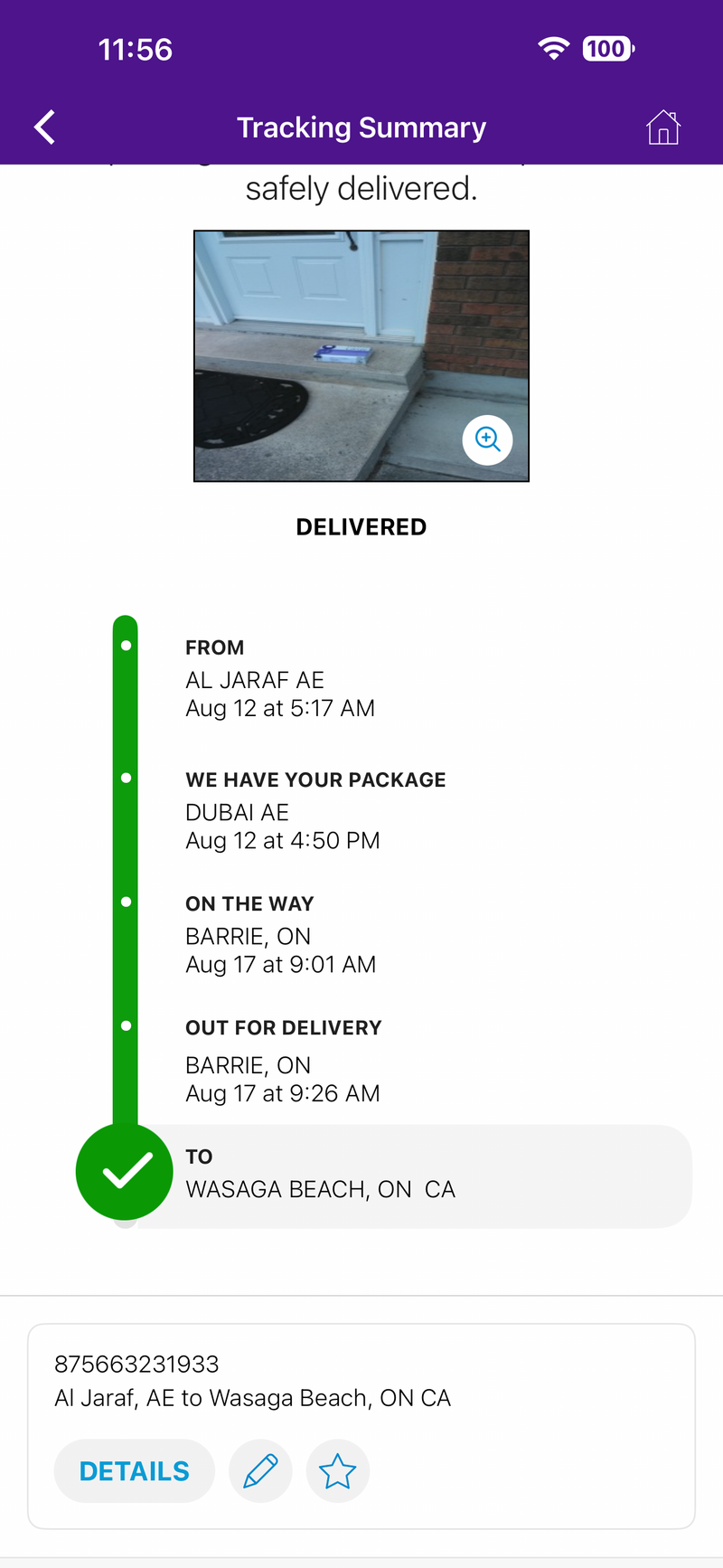Edit shipment nickname with pencil icon
723x1568 pixels.
pyautogui.click(x=260, y=1470)
